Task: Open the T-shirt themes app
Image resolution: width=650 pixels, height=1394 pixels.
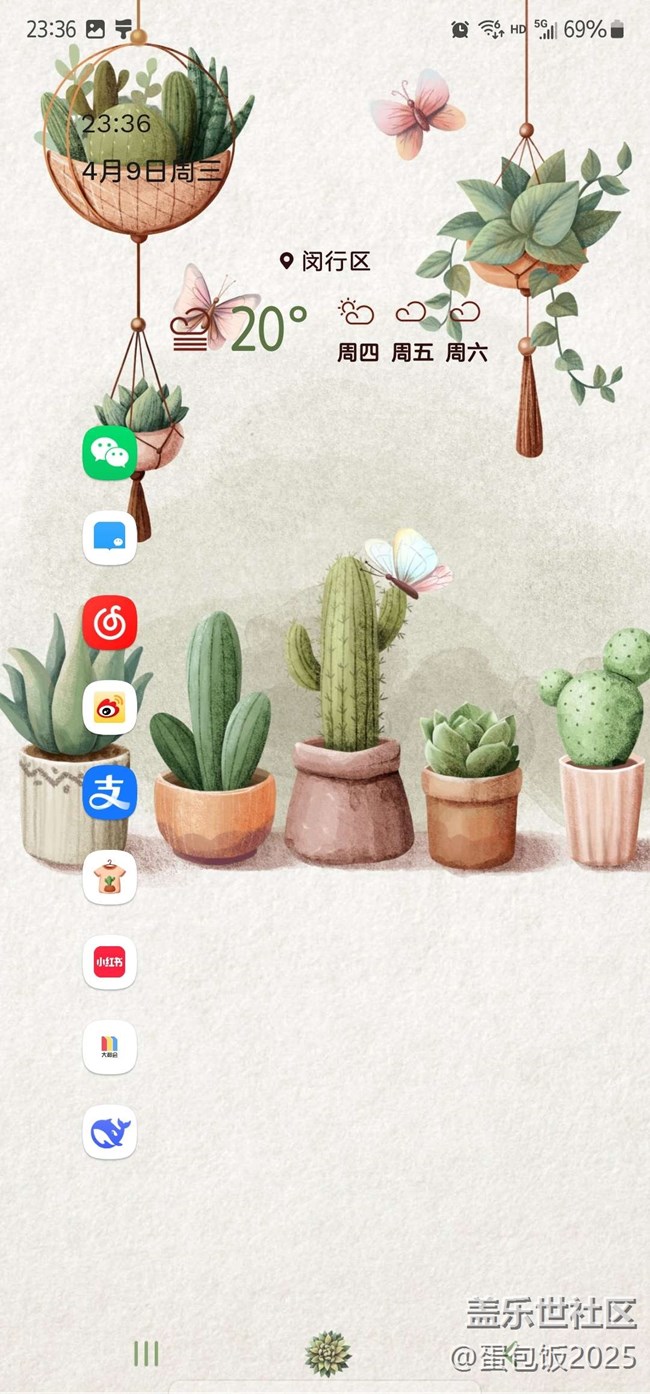Action: coord(109,877)
